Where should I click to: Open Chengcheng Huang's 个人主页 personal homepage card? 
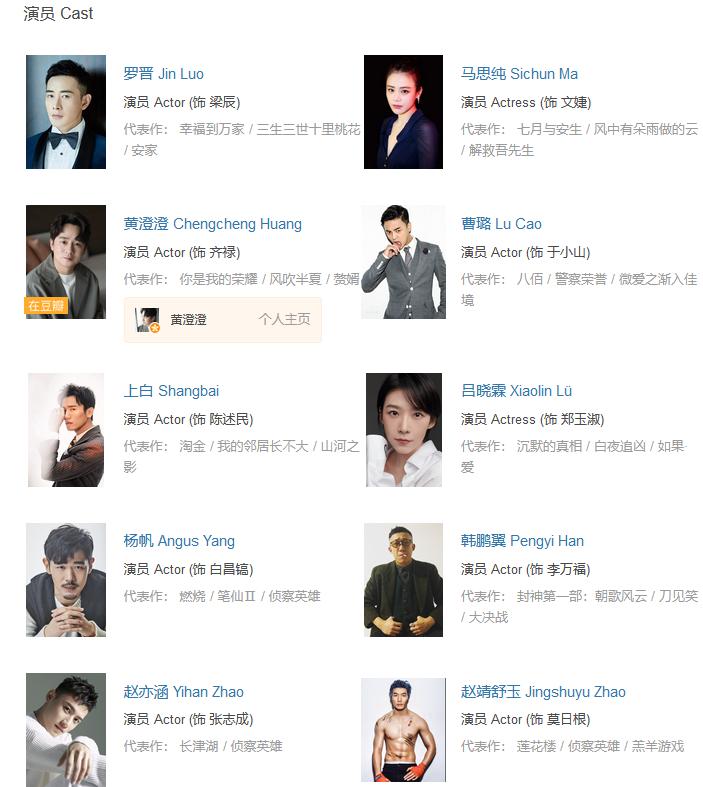point(222,320)
